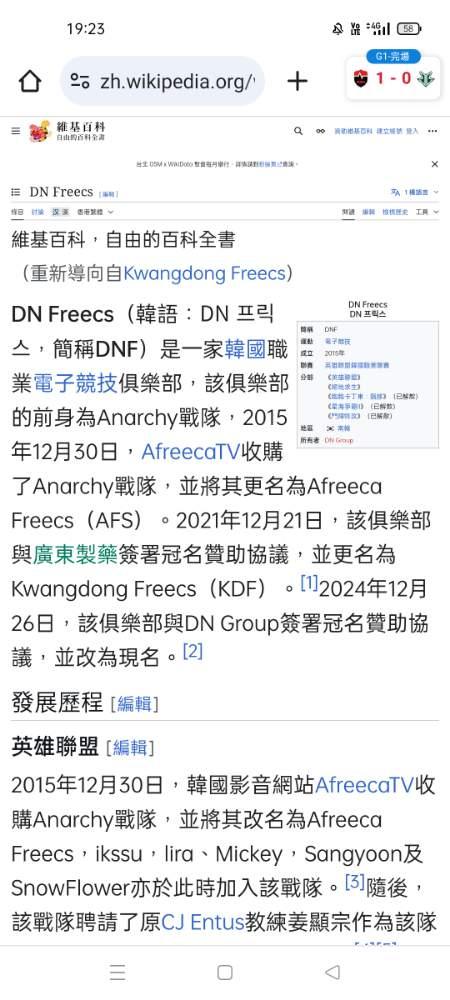This screenshot has width=450, height=1000.
Task: Open the 韓國 link
Action: pos(244,349)
